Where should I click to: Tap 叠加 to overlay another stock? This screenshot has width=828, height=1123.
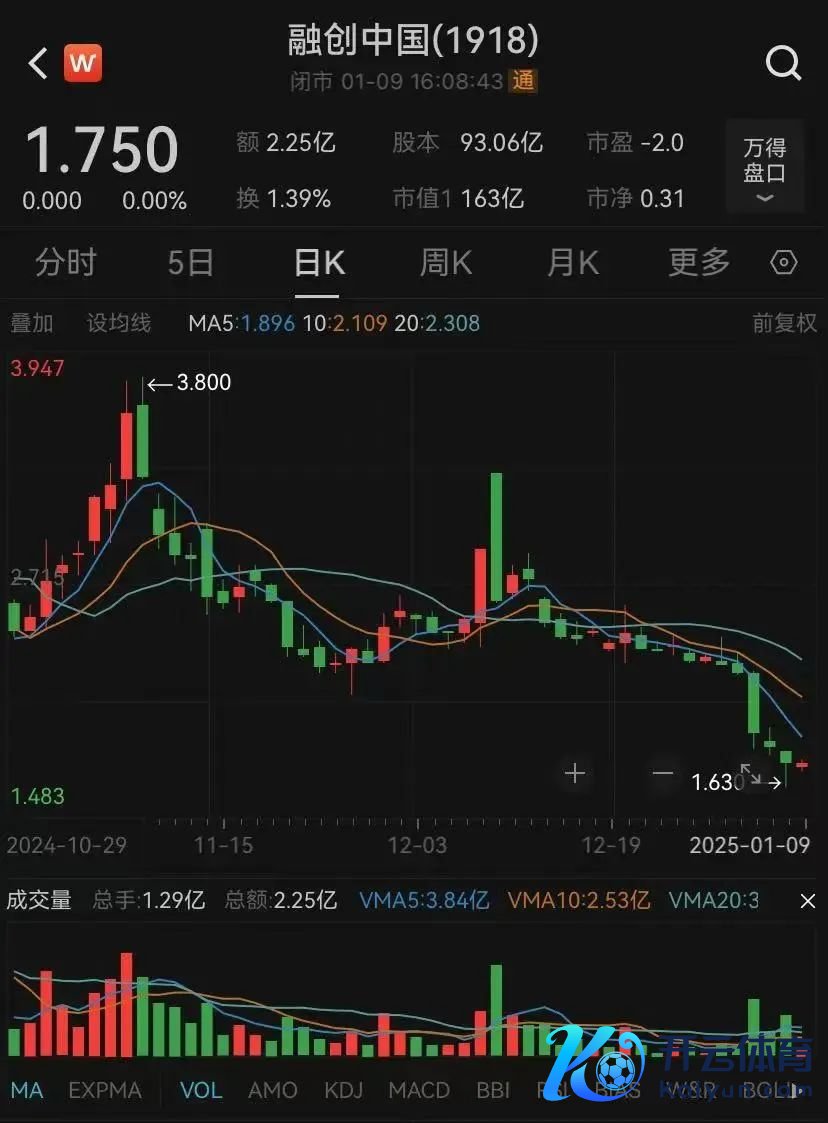[32, 323]
